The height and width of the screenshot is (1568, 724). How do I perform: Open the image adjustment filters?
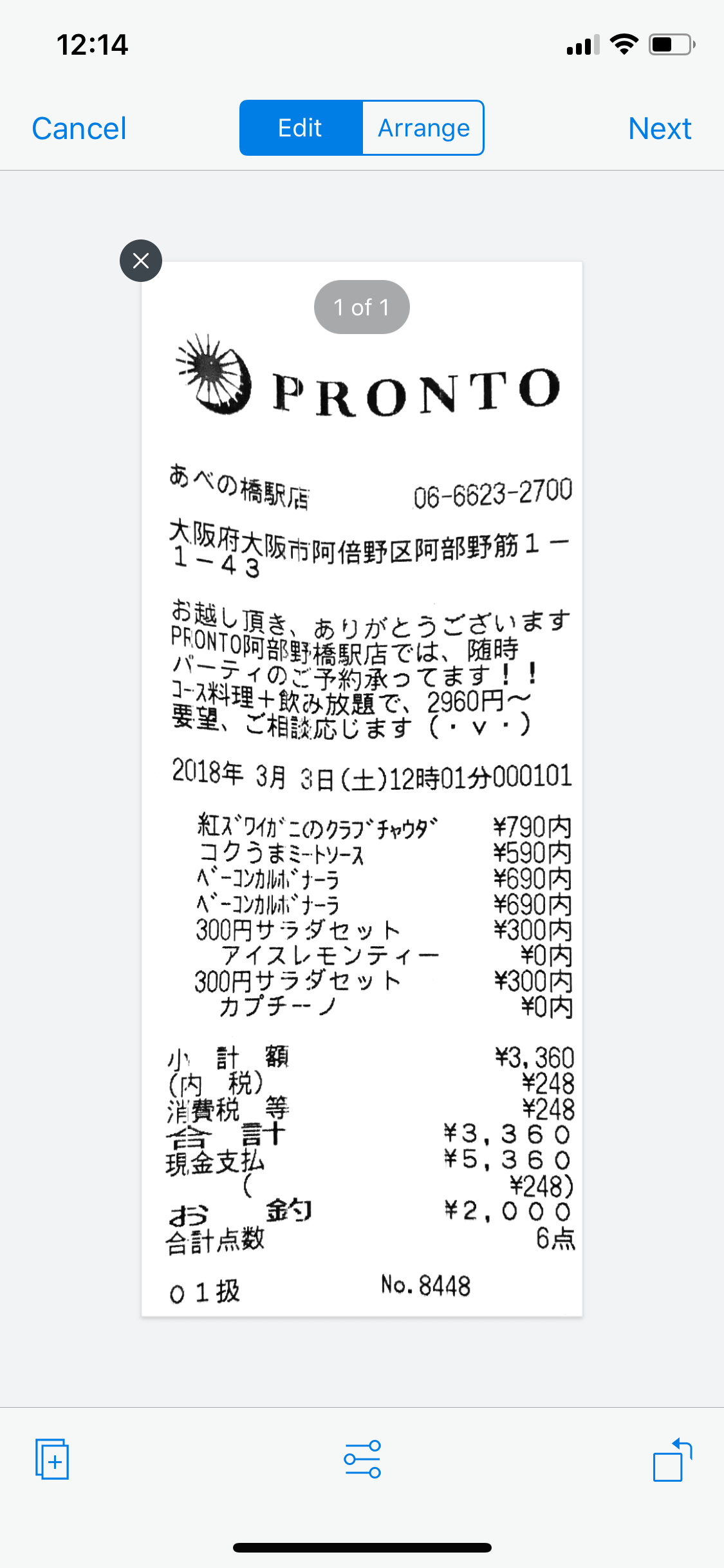pyautogui.click(x=362, y=1459)
